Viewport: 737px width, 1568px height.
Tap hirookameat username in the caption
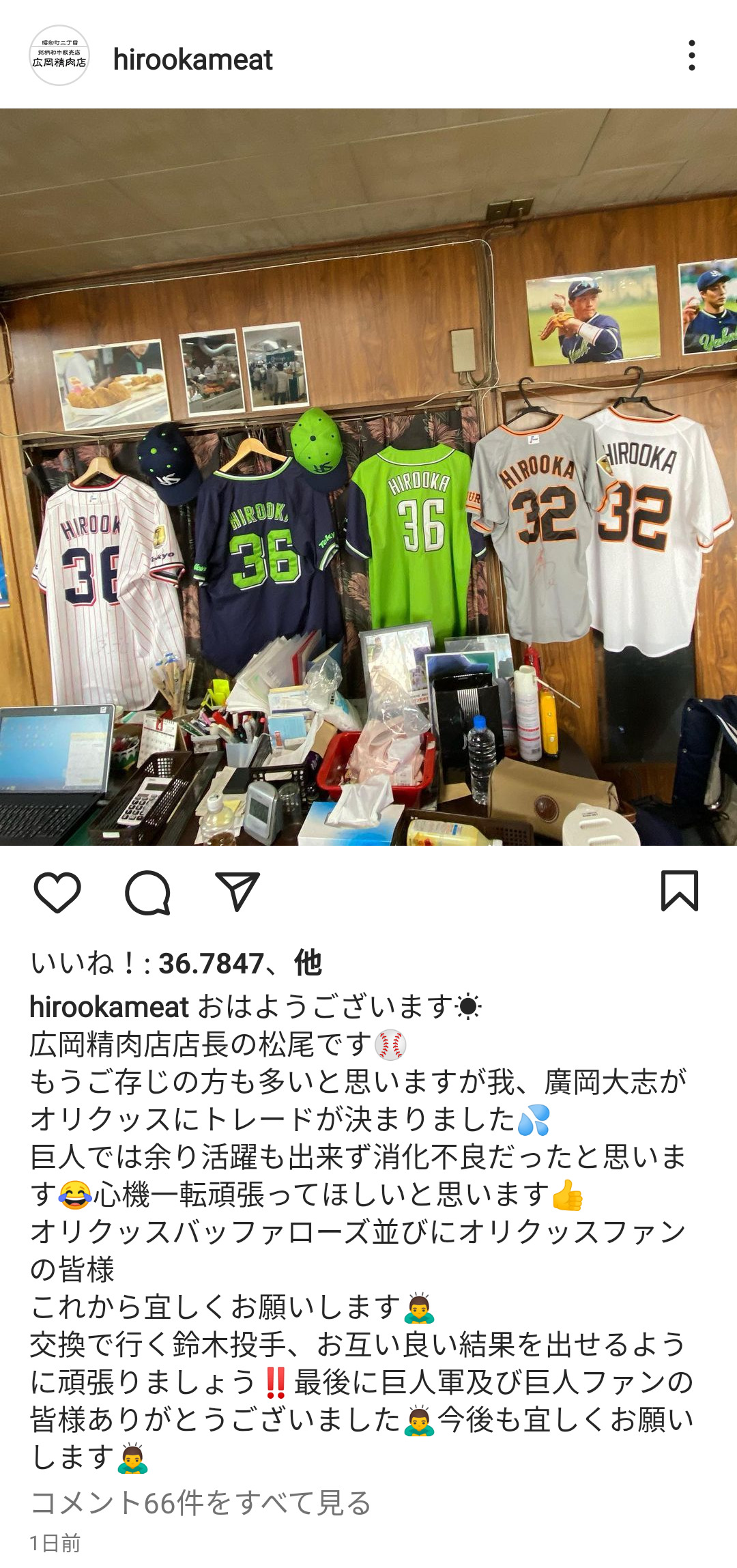coord(109,1007)
